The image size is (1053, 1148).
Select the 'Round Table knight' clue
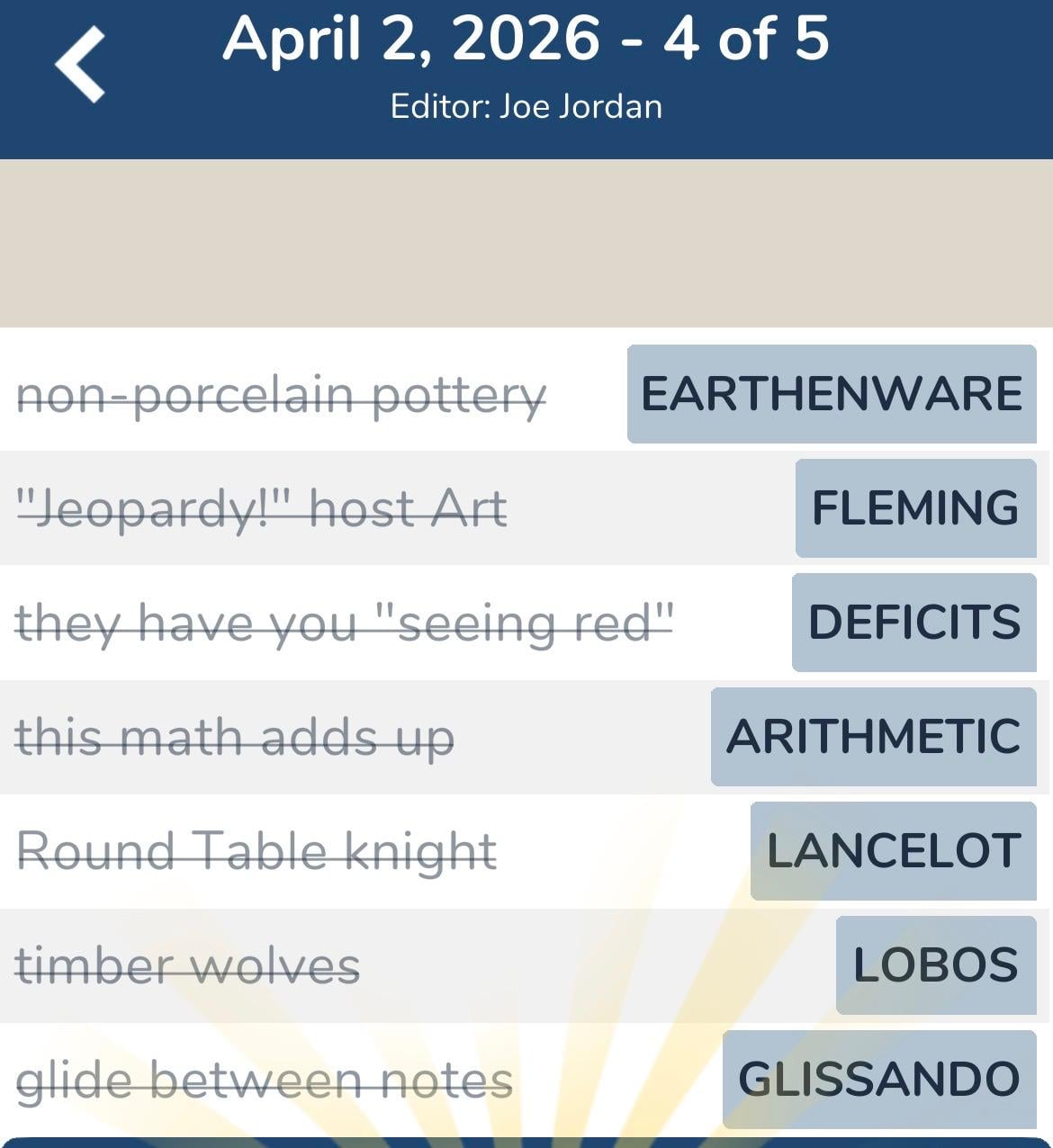[x=257, y=849]
